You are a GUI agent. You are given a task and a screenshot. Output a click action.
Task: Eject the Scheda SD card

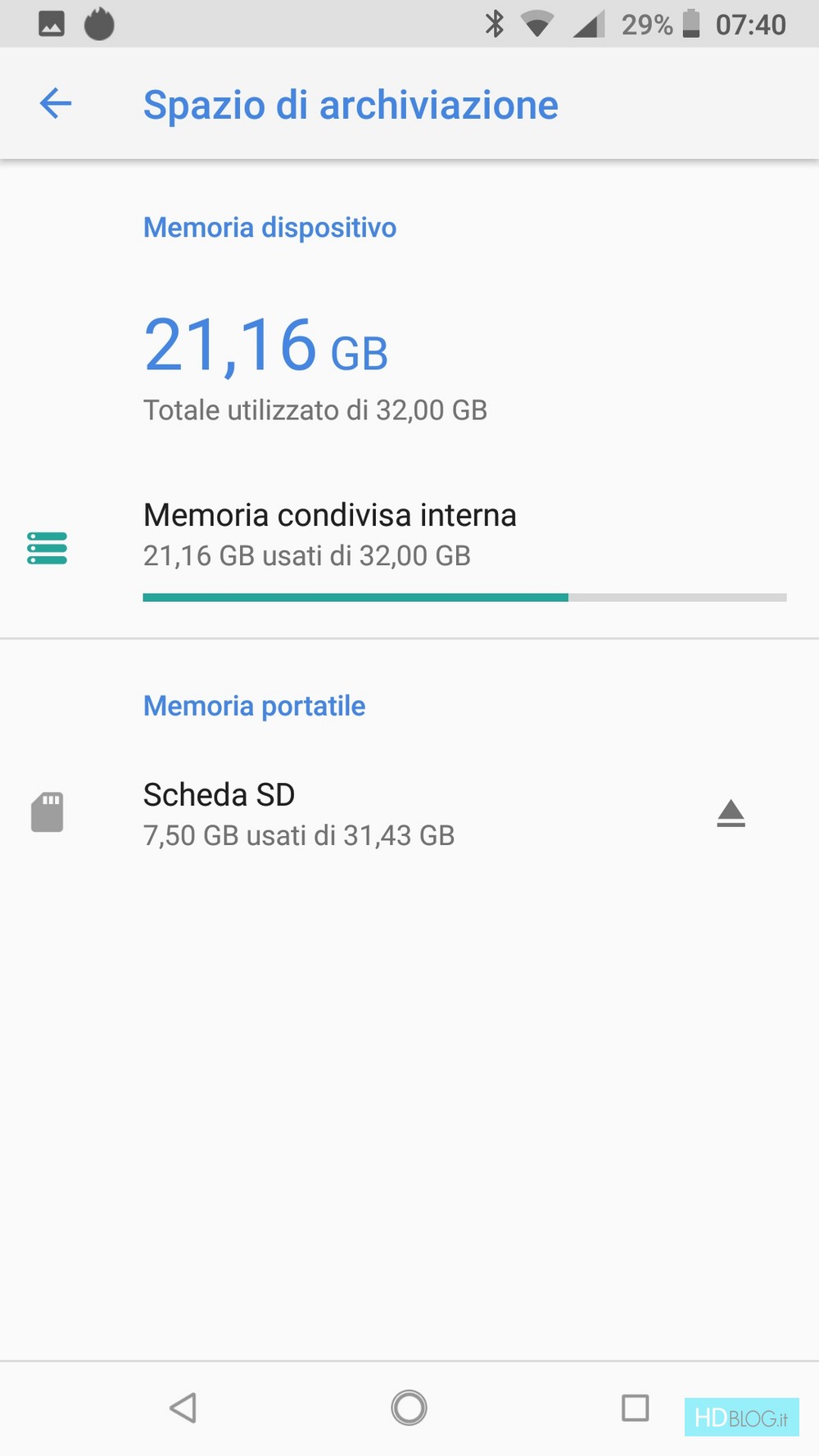pos(731,814)
